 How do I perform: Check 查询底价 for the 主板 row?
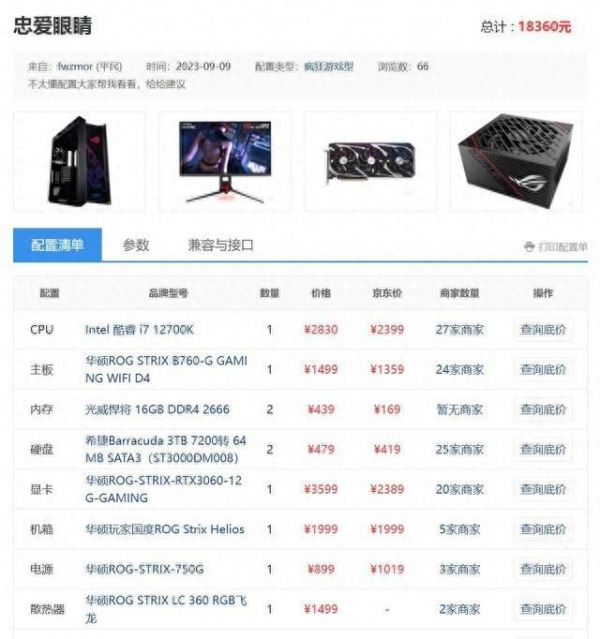coord(543,369)
